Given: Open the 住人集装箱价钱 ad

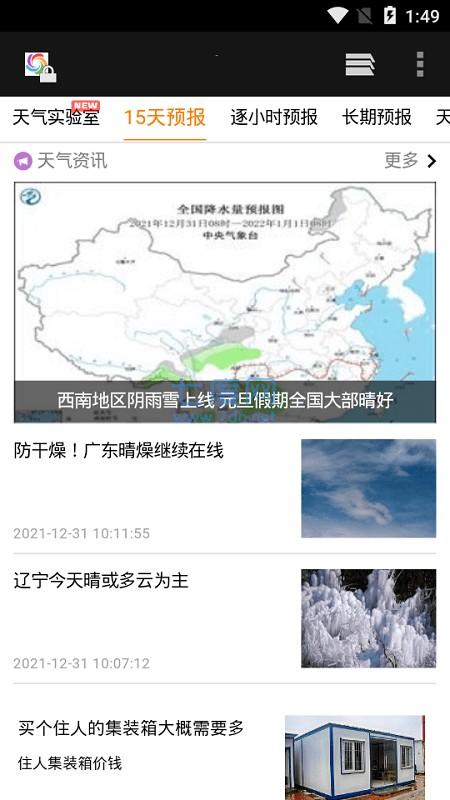Looking at the screenshot, I should [x=225, y=755].
